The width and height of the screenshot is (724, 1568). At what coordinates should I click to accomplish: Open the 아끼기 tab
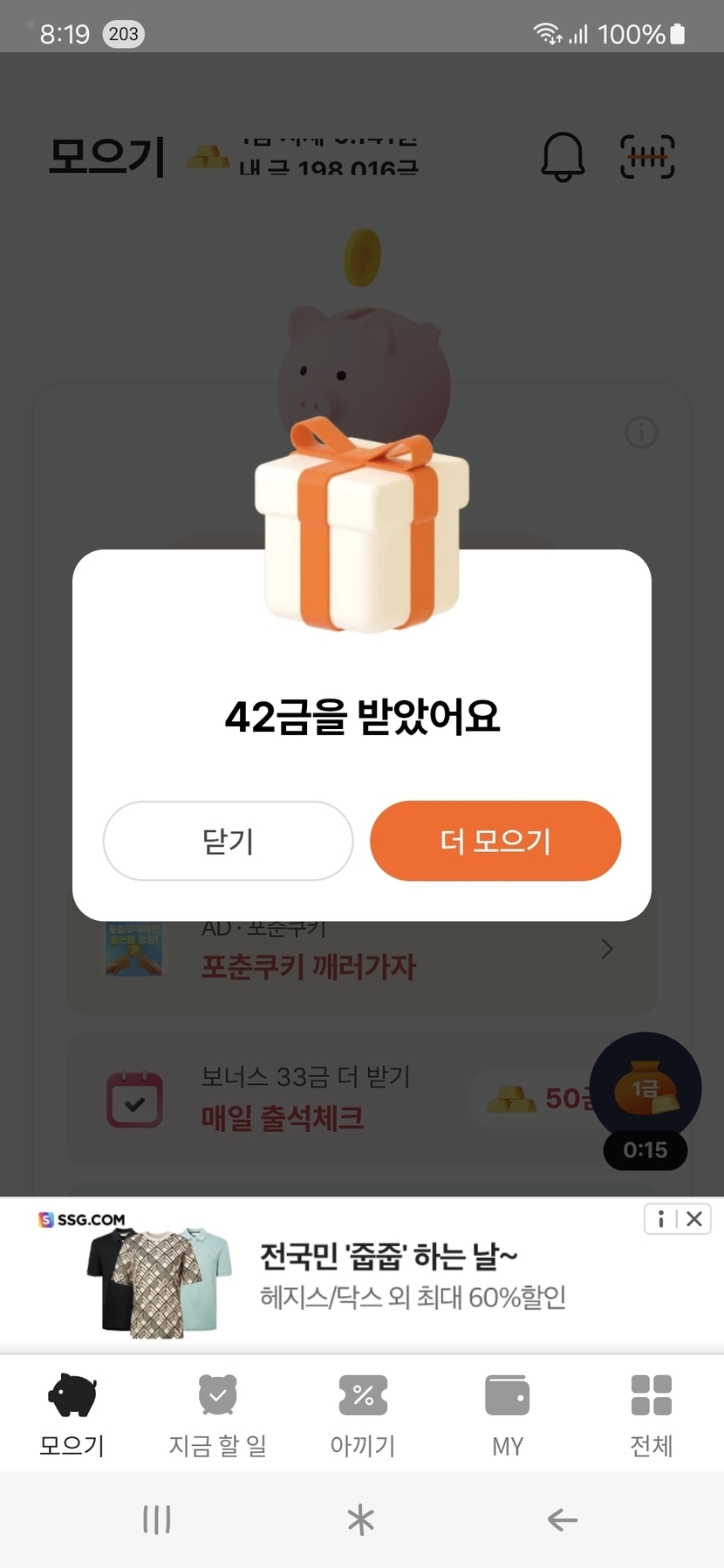coord(362,1415)
